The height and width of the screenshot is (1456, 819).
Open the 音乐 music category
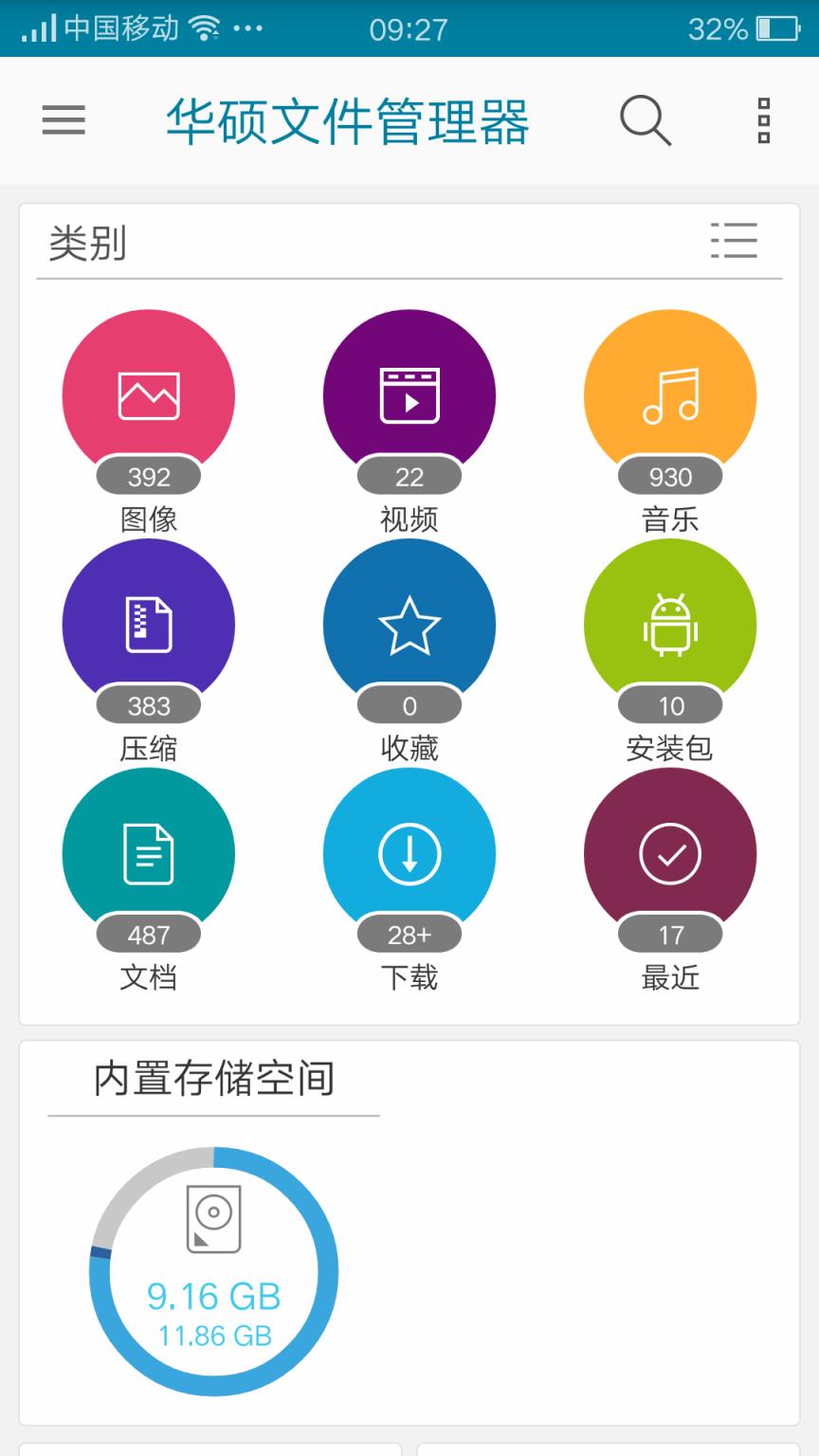[x=670, y=395]
